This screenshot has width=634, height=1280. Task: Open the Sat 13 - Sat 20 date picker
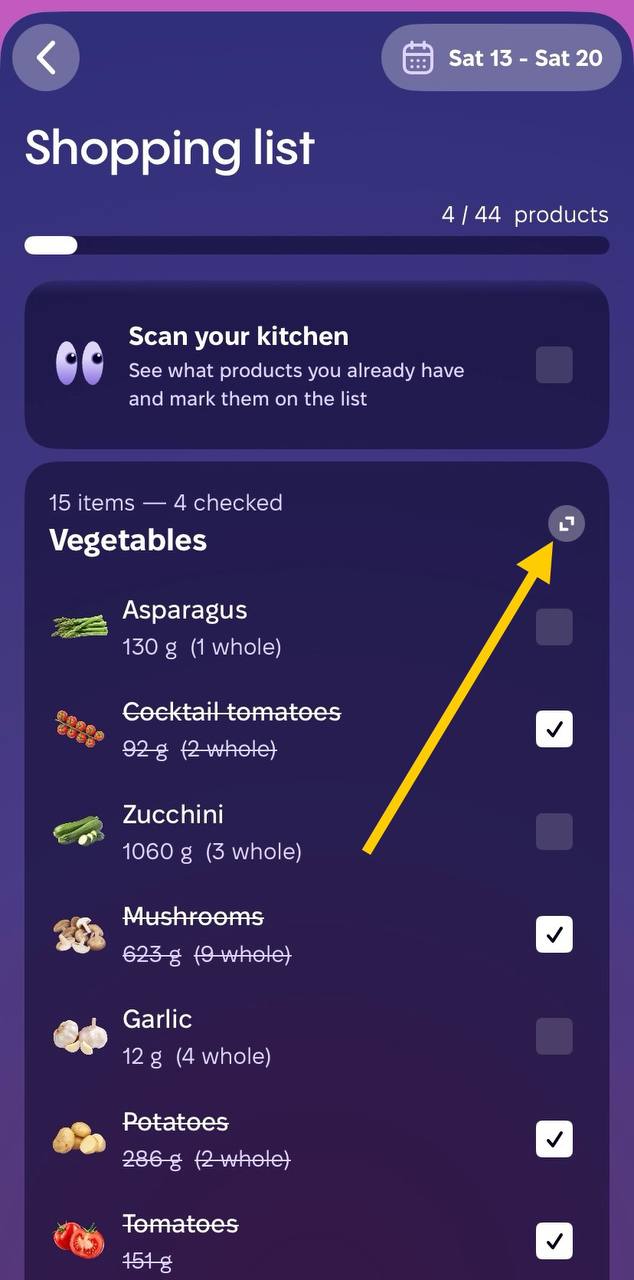tap(501, 58)
